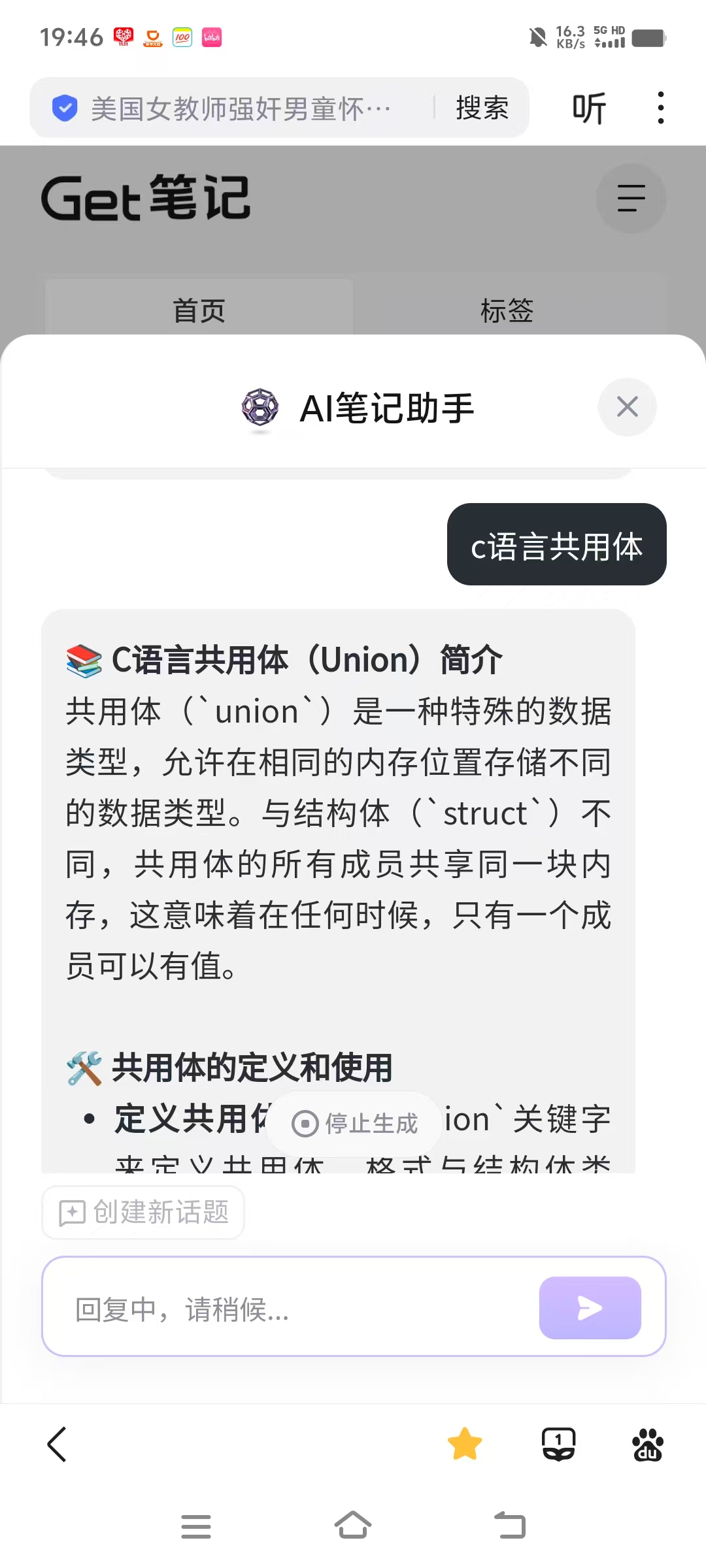Go to the system home screen
Screen dimensions: 706x1568
pyautogui.click(x=353, y=1526)
